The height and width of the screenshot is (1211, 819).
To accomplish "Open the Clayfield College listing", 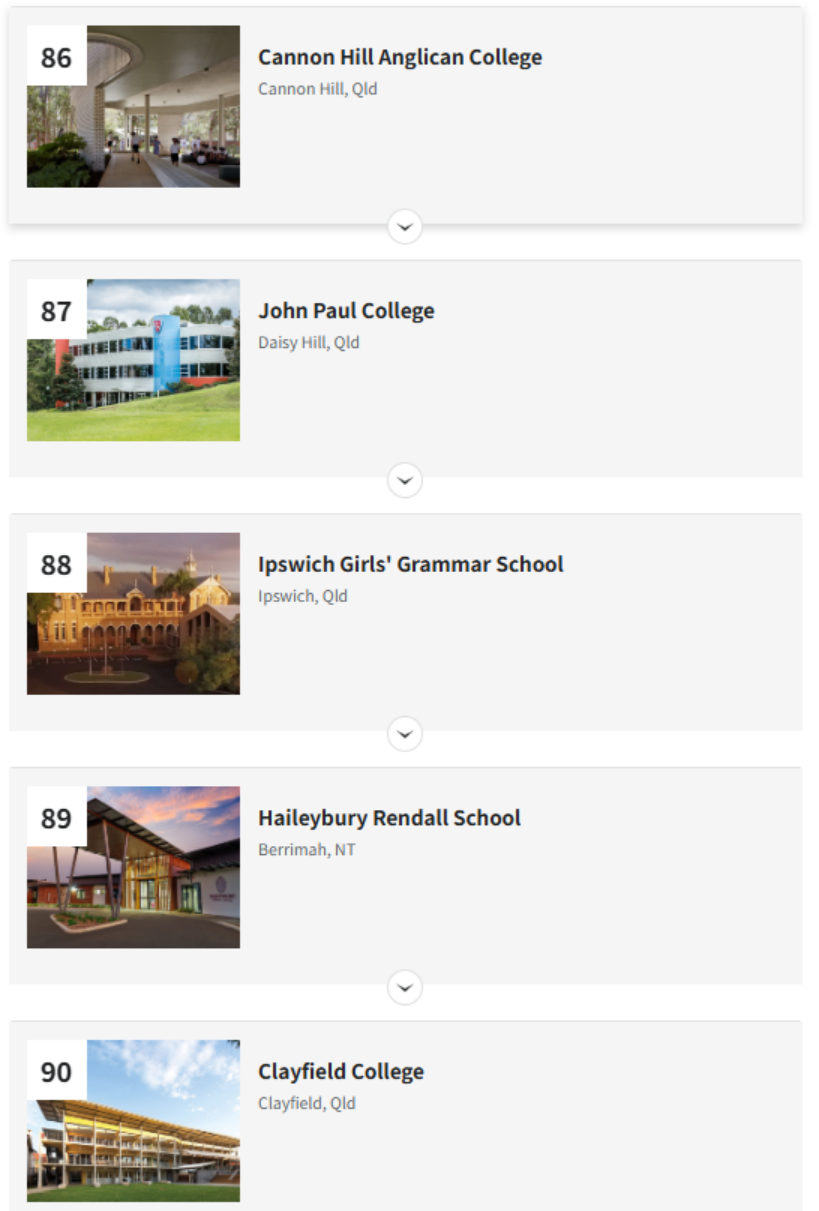I will pyautogui.click(x=341, y=1072).
